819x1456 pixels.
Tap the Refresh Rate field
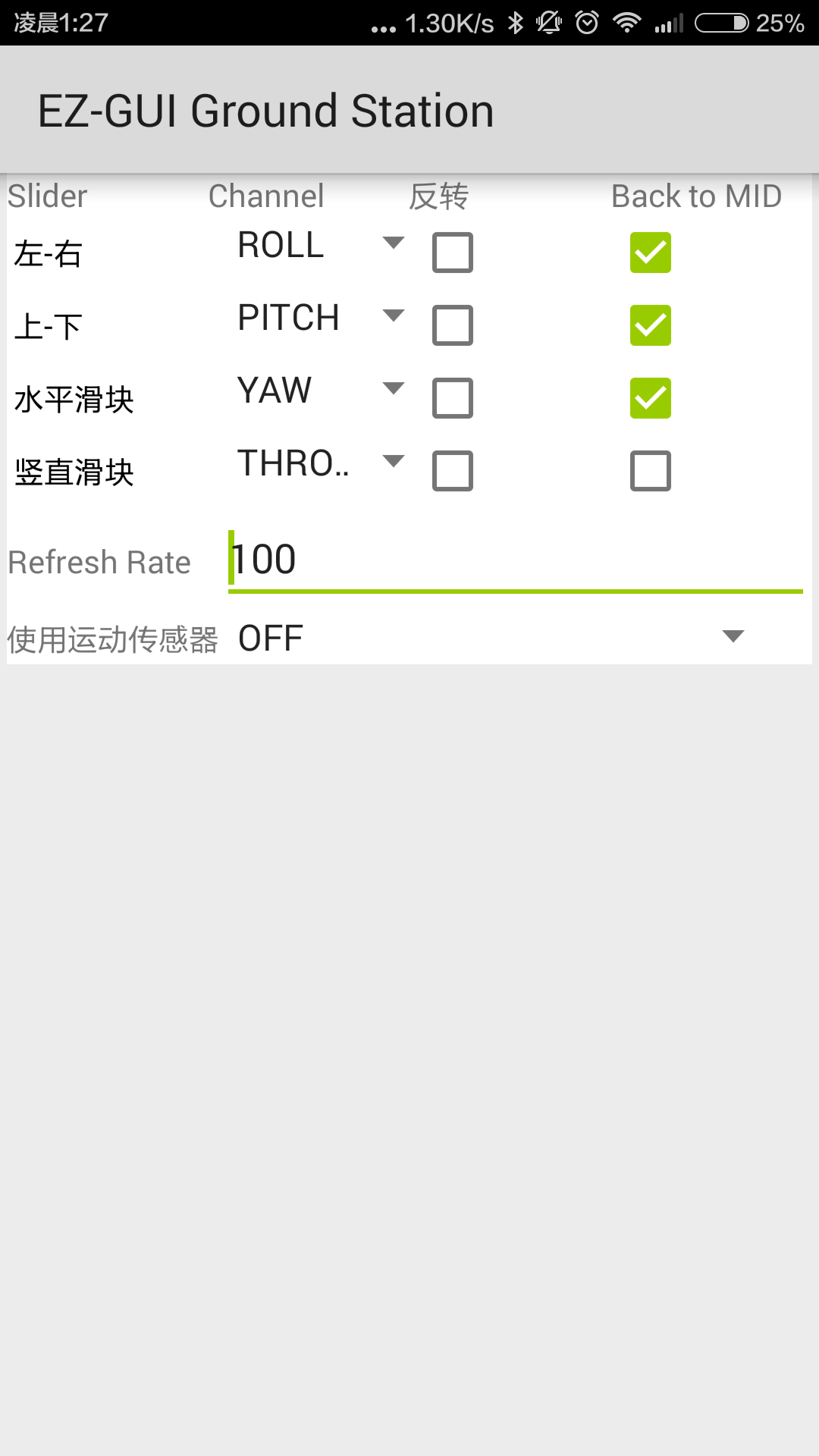pyautogui.click(x=516, y=560)
